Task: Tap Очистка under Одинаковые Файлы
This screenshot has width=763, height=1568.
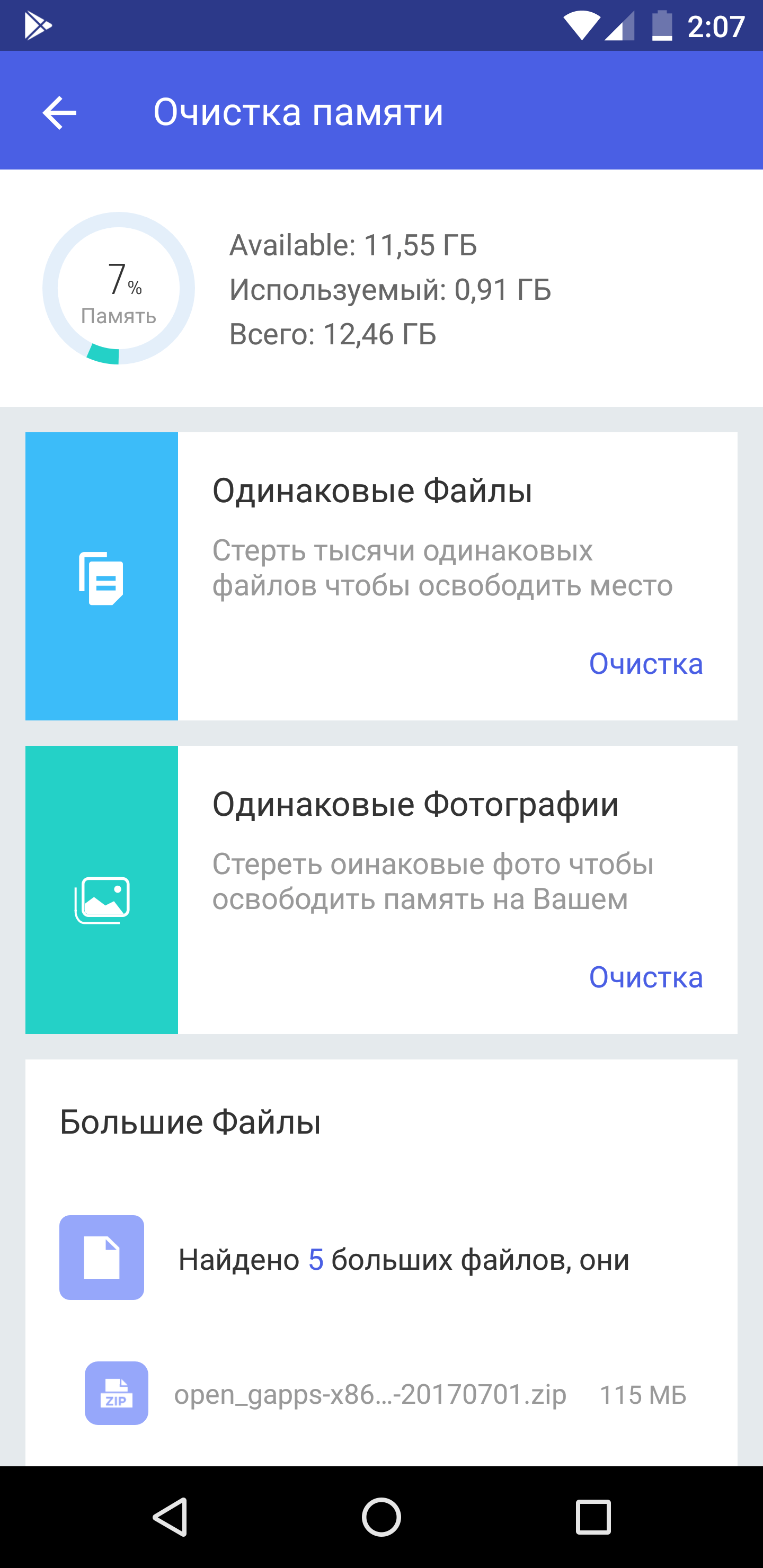Action: pyautogui.click(x=645, y=663)
